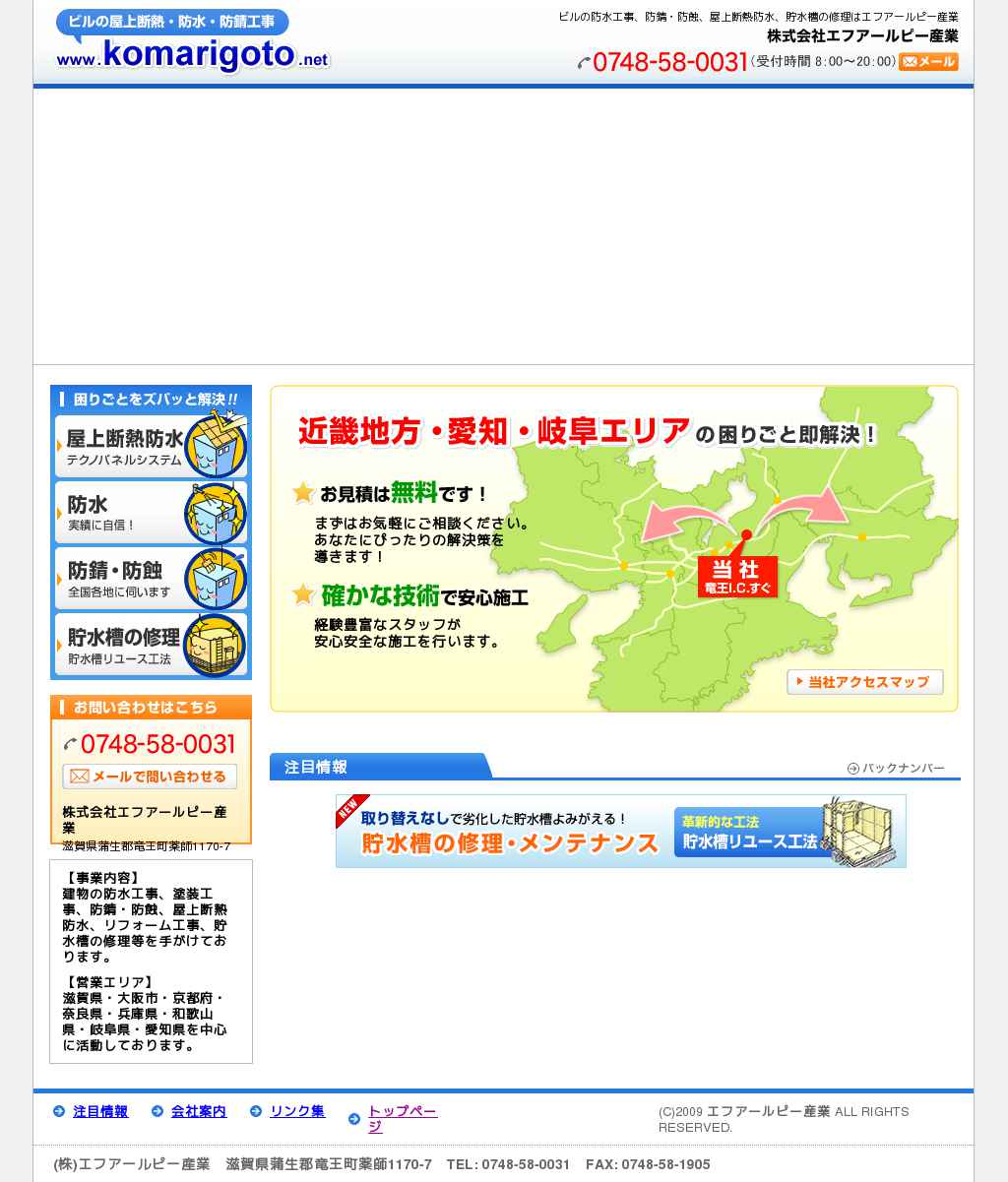Open the komarigoto.net site logo
The width and height of the screenshot is (1008, 1182).
pyautogui.click(x=193, y=42)
